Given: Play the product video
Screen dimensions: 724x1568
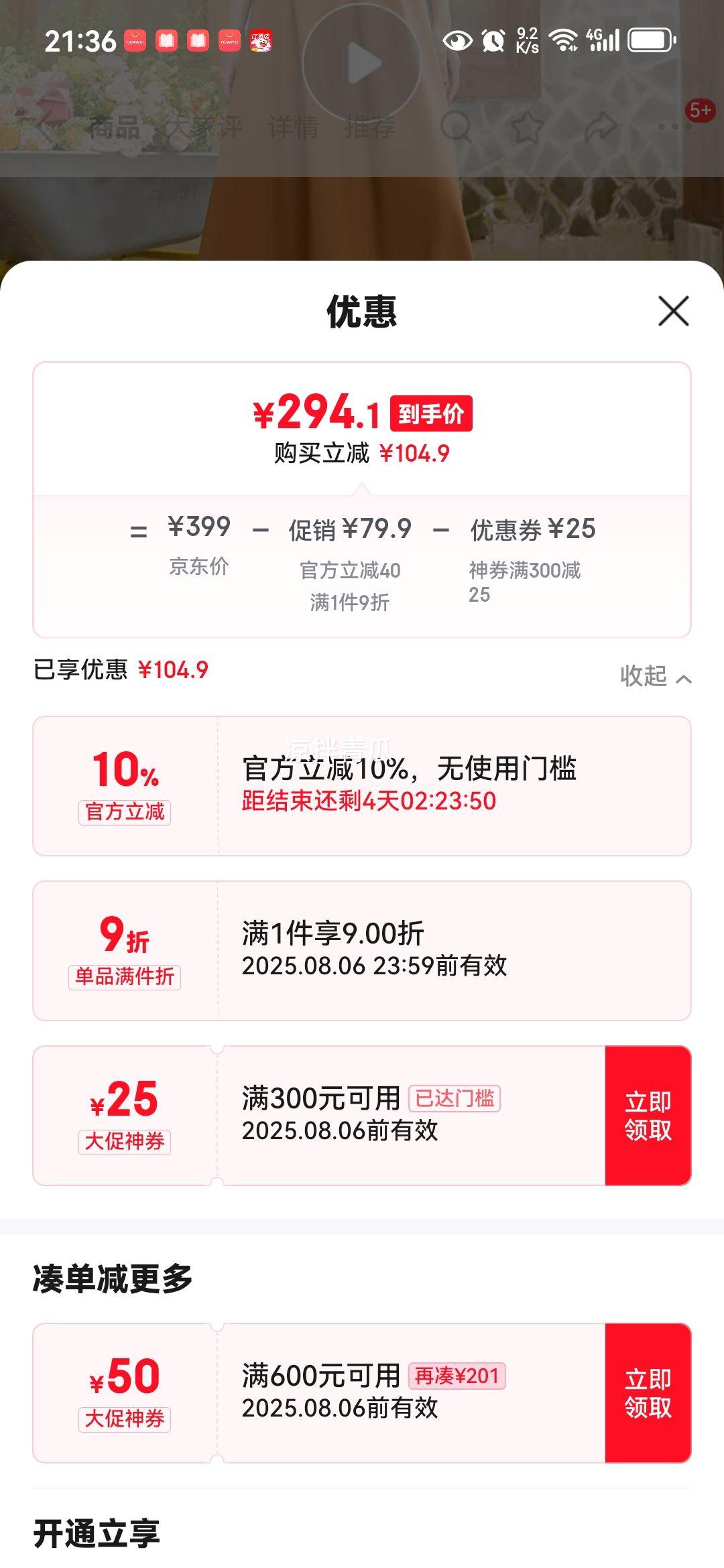Looking at the screenshot, I should tap(362, 60).
